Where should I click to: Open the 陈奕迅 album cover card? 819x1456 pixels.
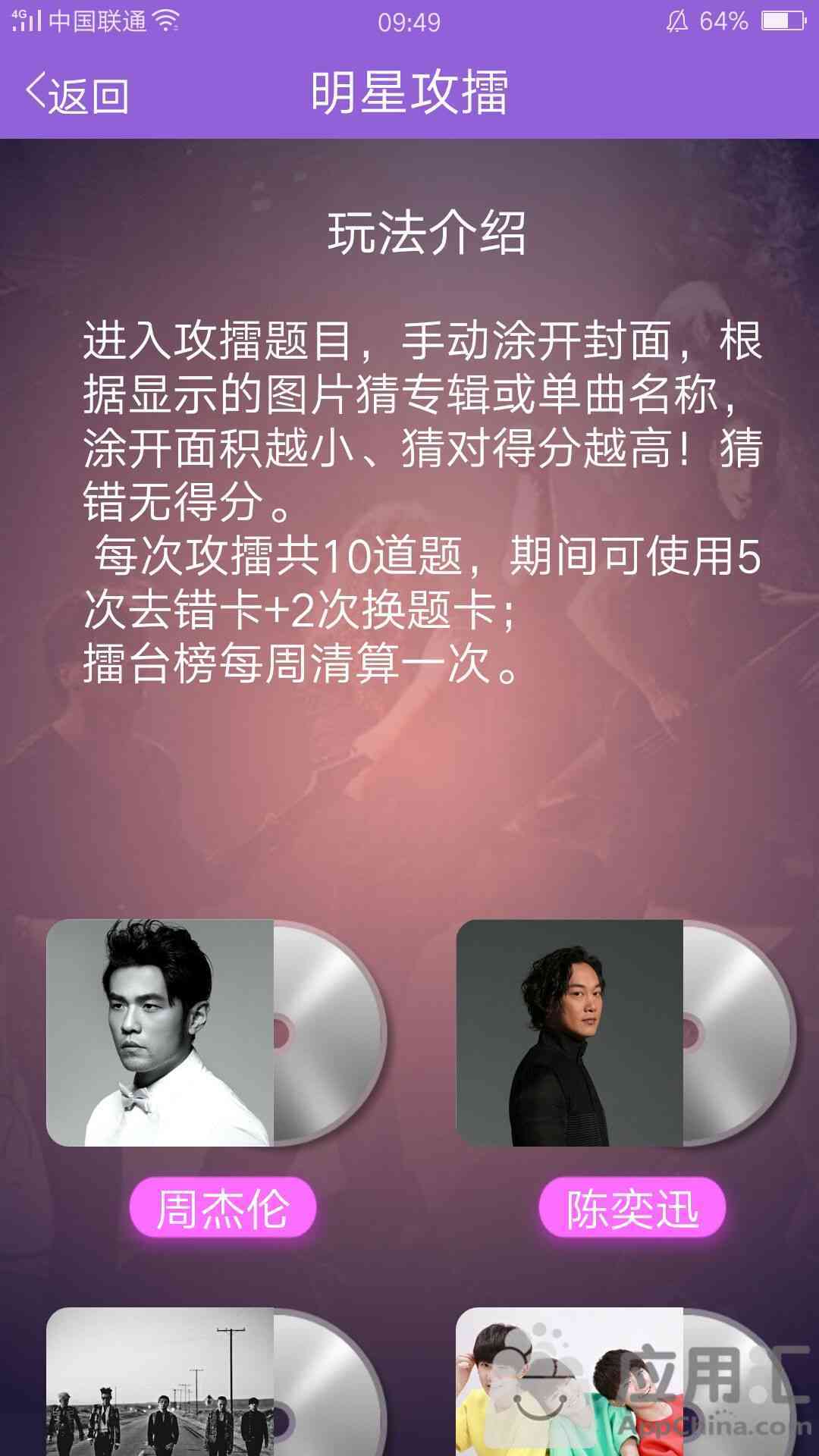pyautogui.click(x=570, y=1032)
